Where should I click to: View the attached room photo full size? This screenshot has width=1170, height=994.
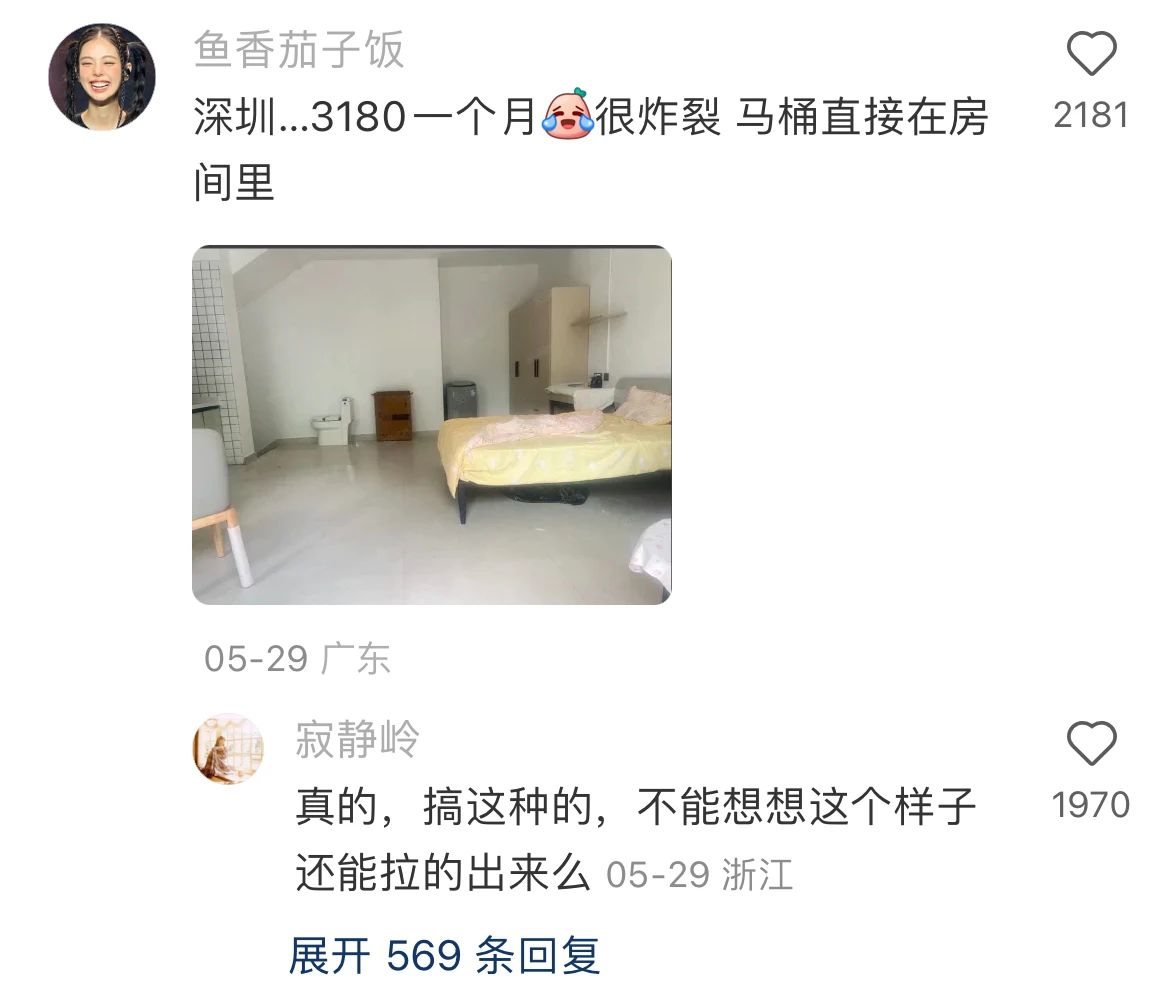(431, 425)
